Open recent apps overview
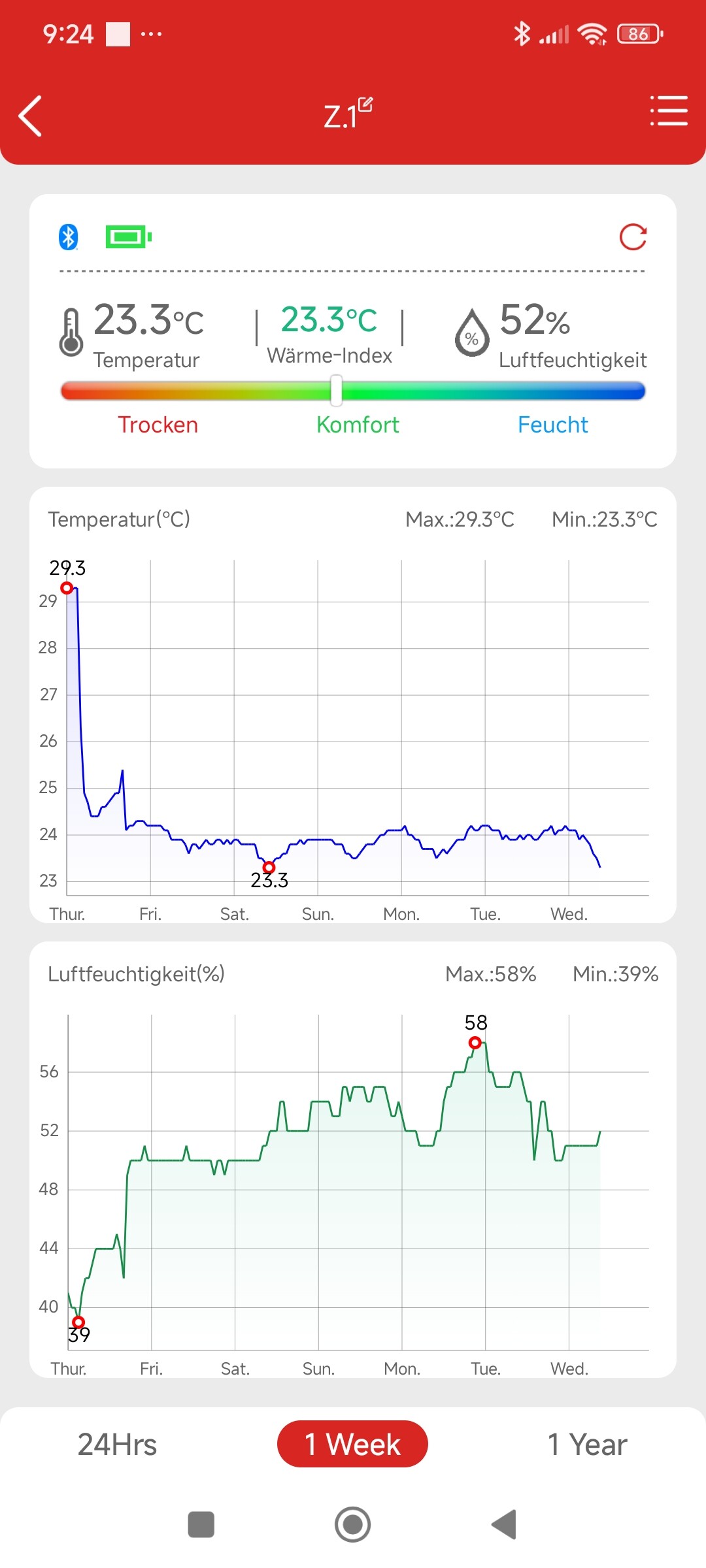706x1568 pixels. point(201,1525)
